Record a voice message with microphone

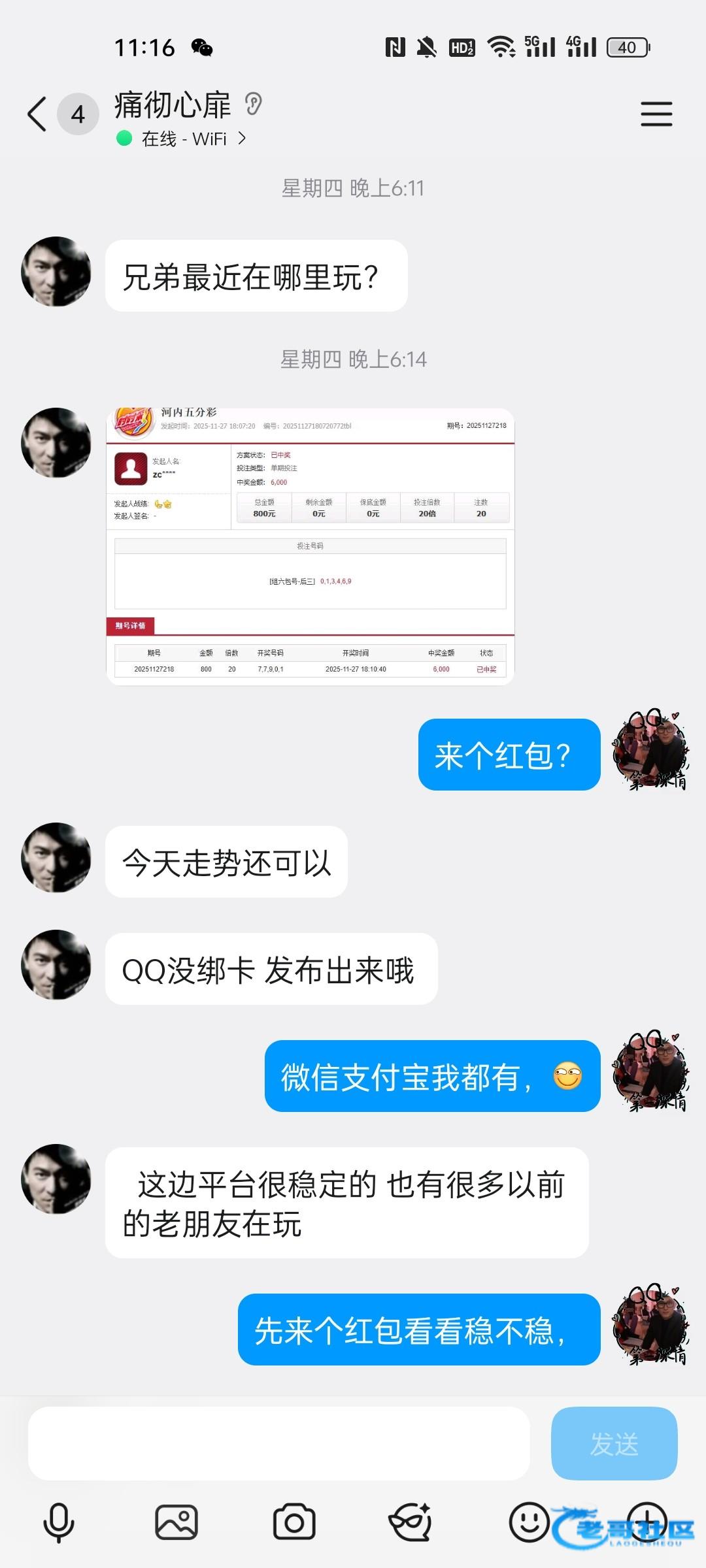tap(59, 1523)
